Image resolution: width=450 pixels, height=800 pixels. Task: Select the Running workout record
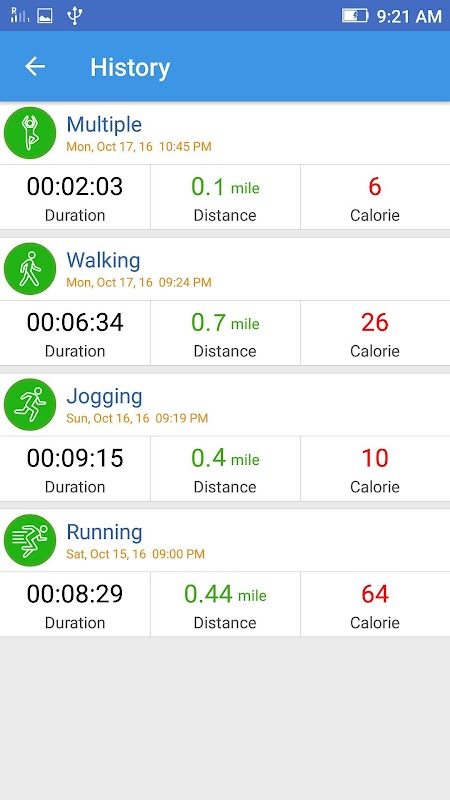pyautogui.click(x=225, y=573)
